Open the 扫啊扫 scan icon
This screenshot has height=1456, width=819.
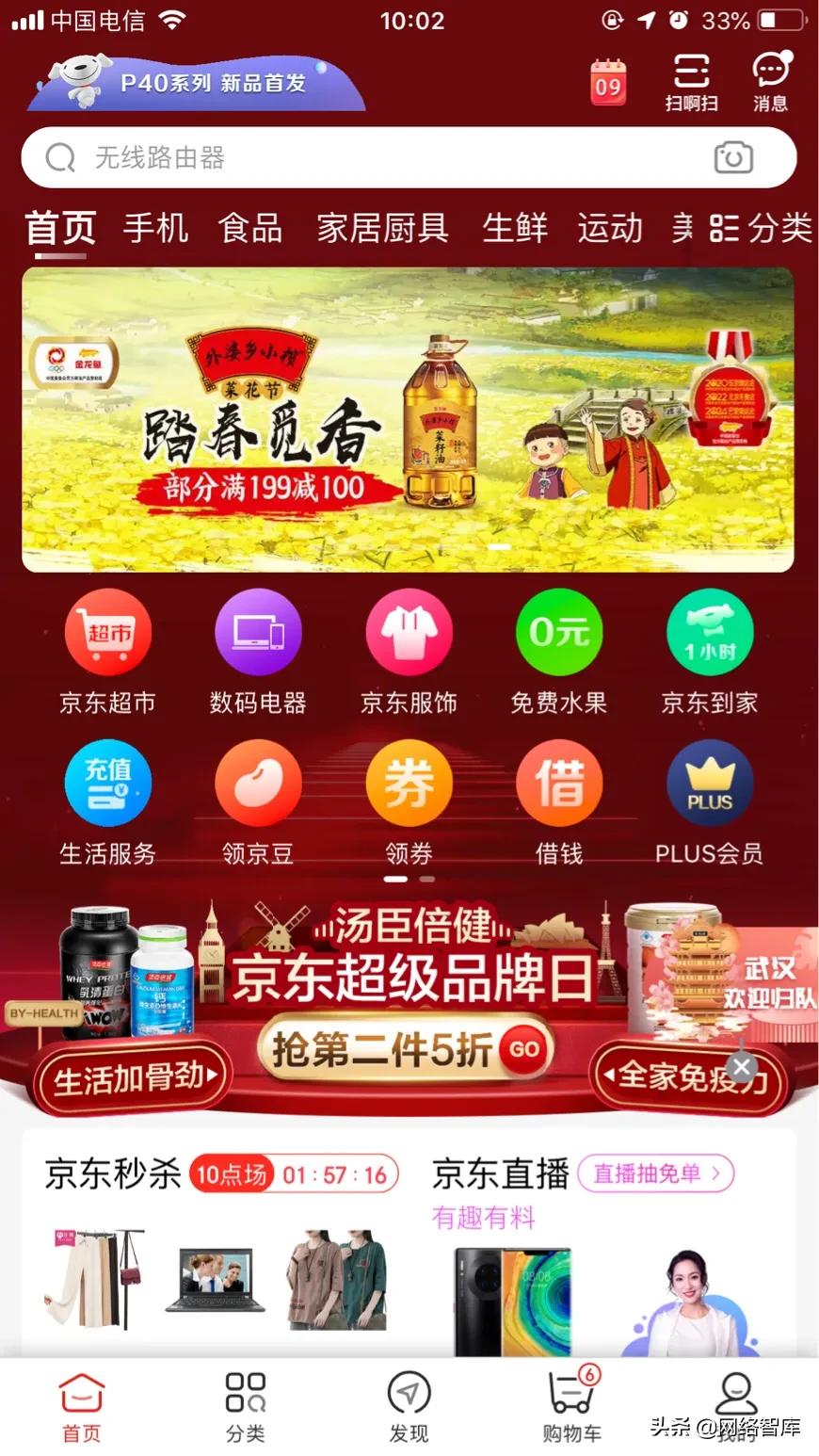pos(690,81)
